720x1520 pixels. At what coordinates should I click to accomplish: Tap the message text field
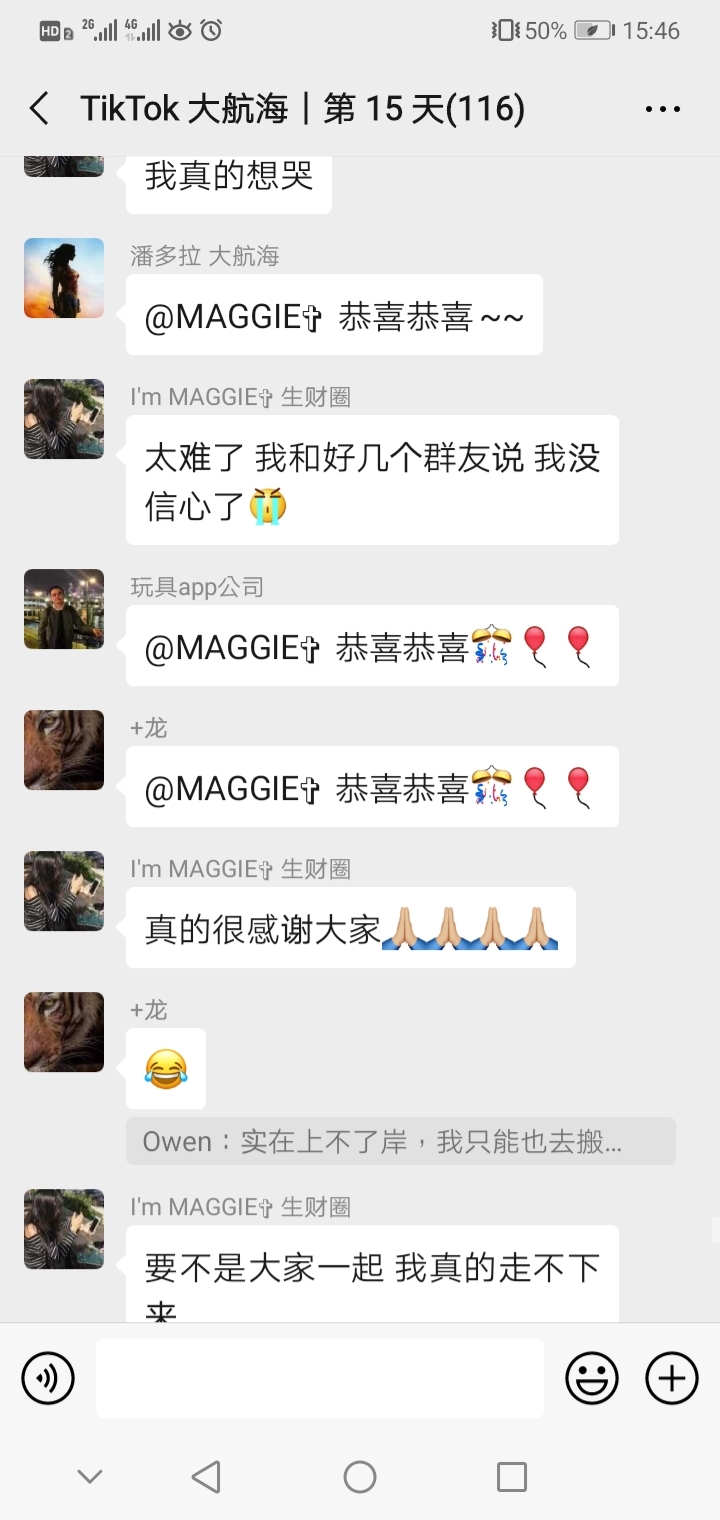(x=320, y=1378)
